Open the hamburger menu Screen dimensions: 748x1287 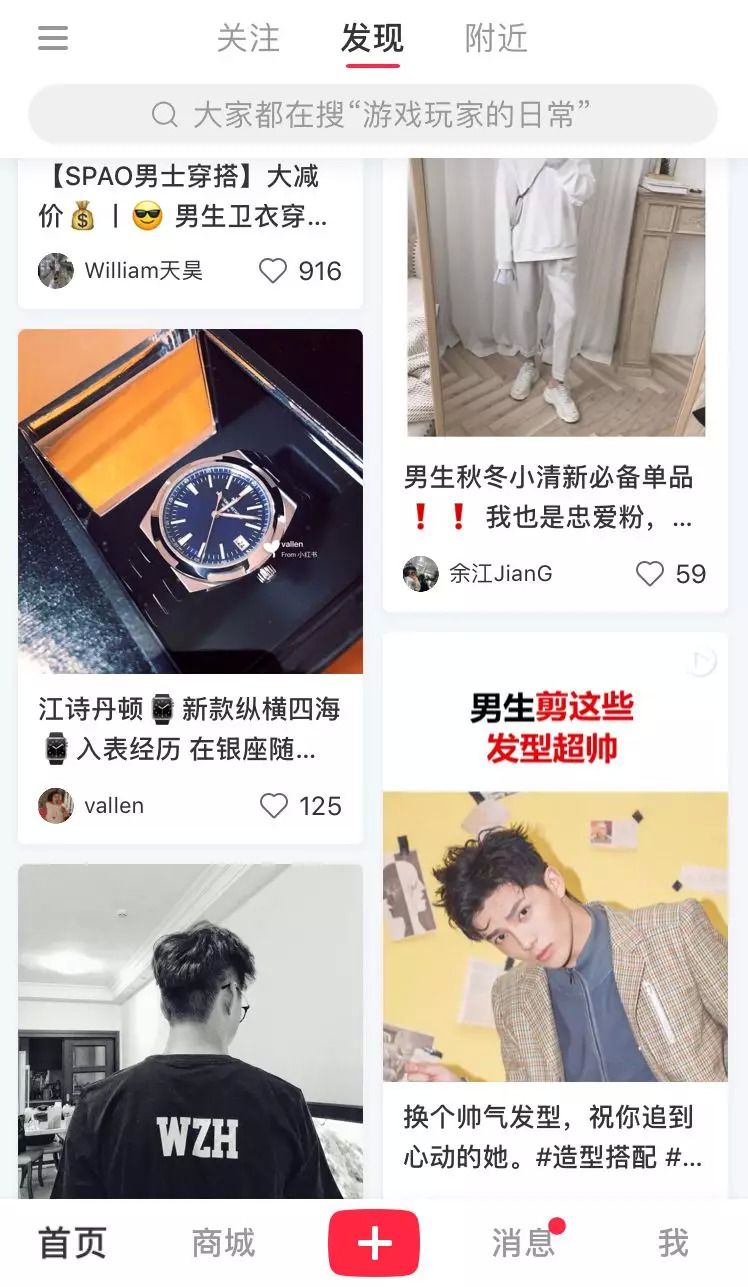click(53, 39)
